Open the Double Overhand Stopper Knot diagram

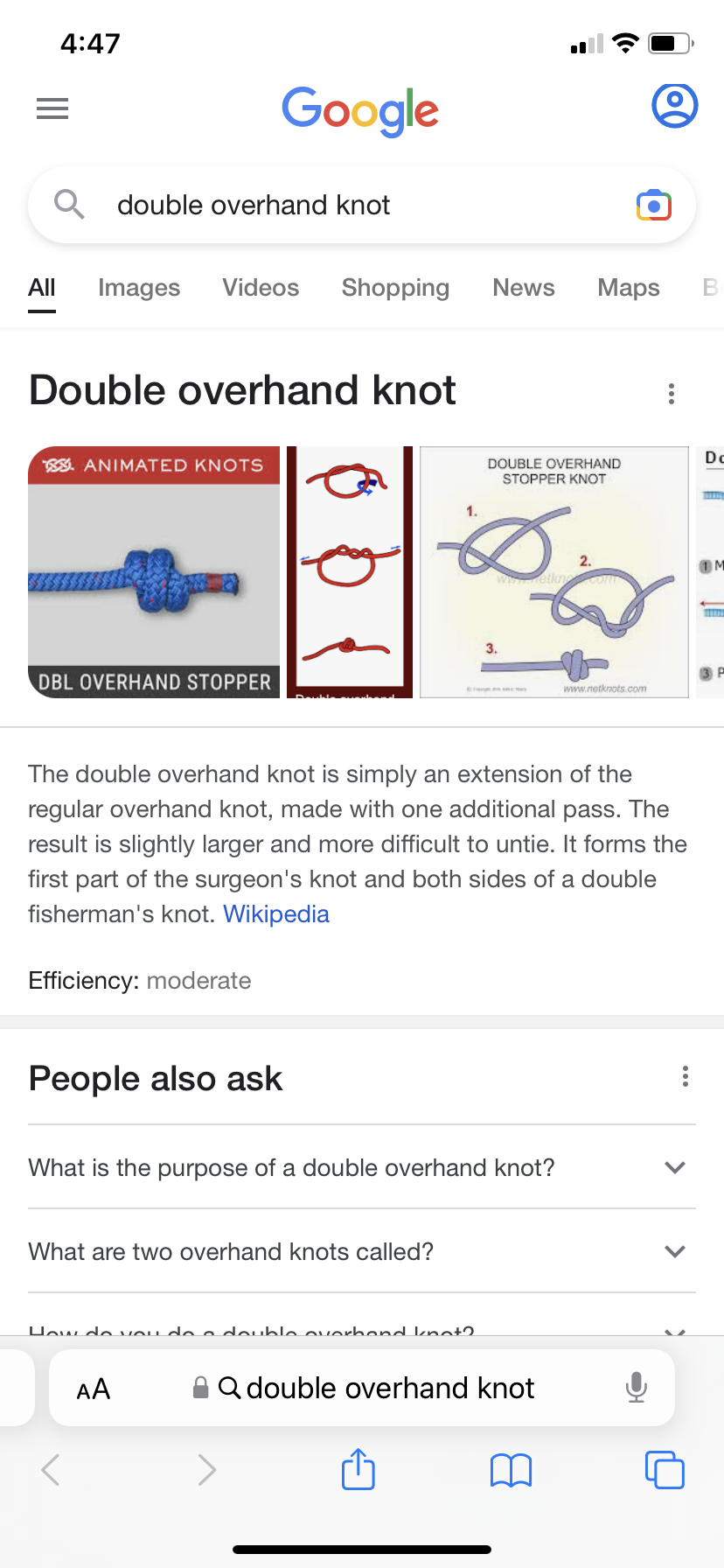point(554,572)
